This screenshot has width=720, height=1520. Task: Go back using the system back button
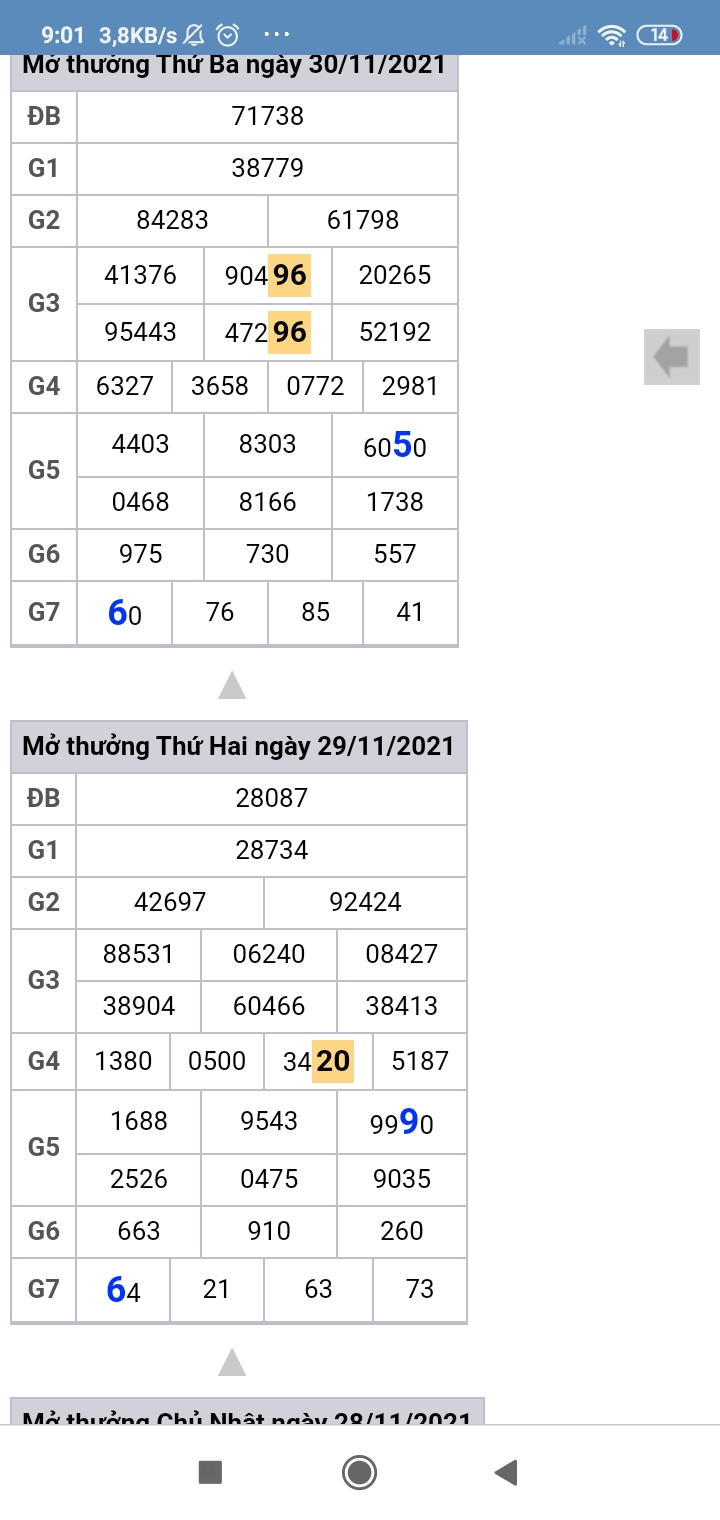506,1472
